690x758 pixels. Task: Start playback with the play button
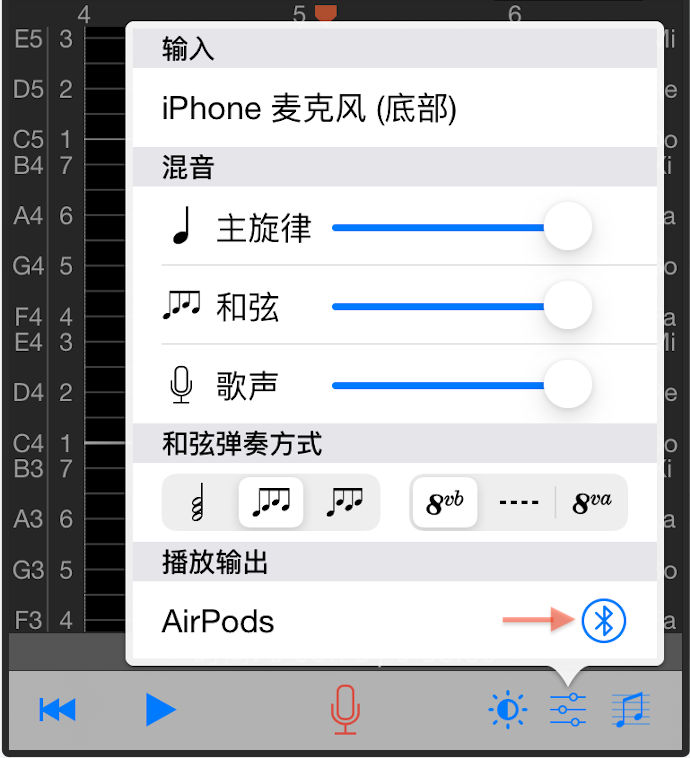[x=160, y=710]
